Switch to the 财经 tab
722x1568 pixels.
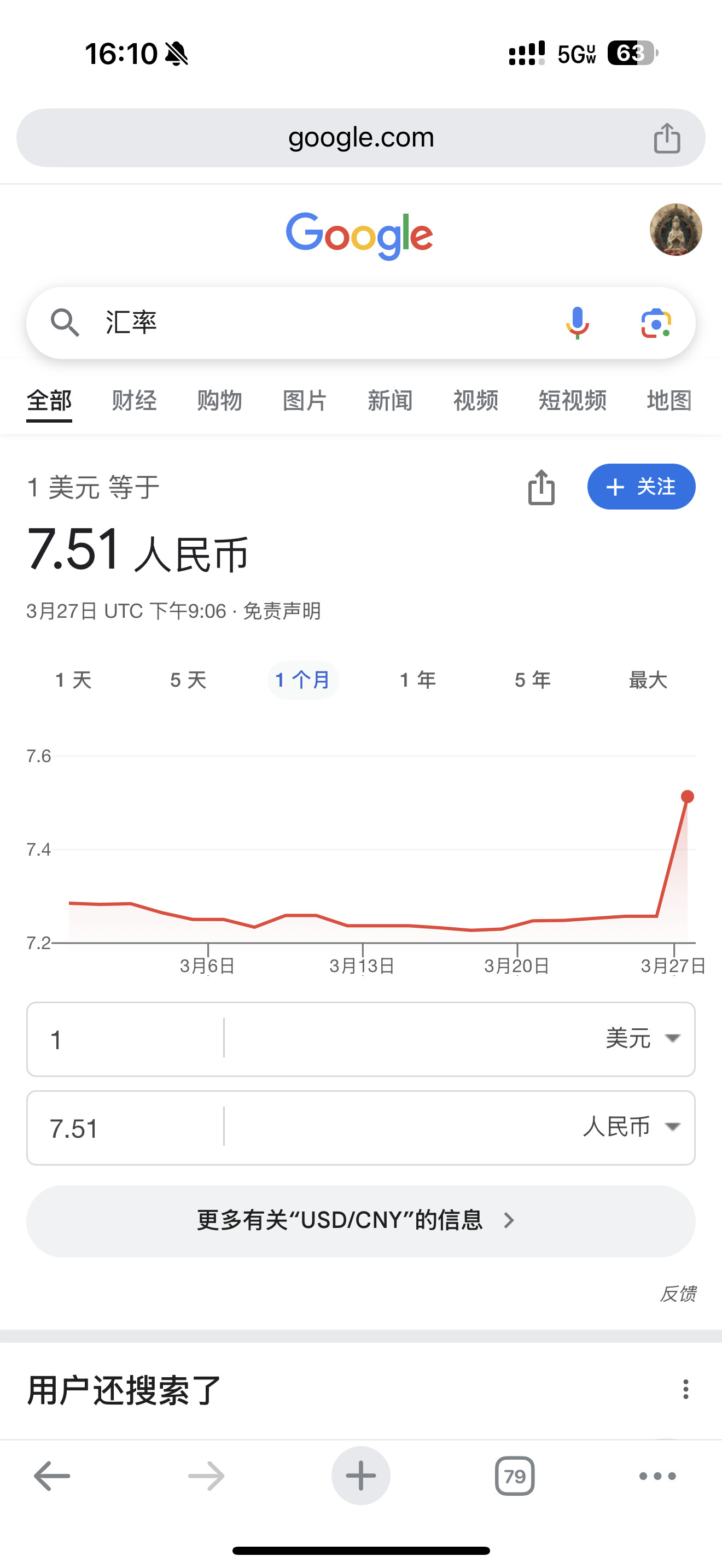click(134, 401)
